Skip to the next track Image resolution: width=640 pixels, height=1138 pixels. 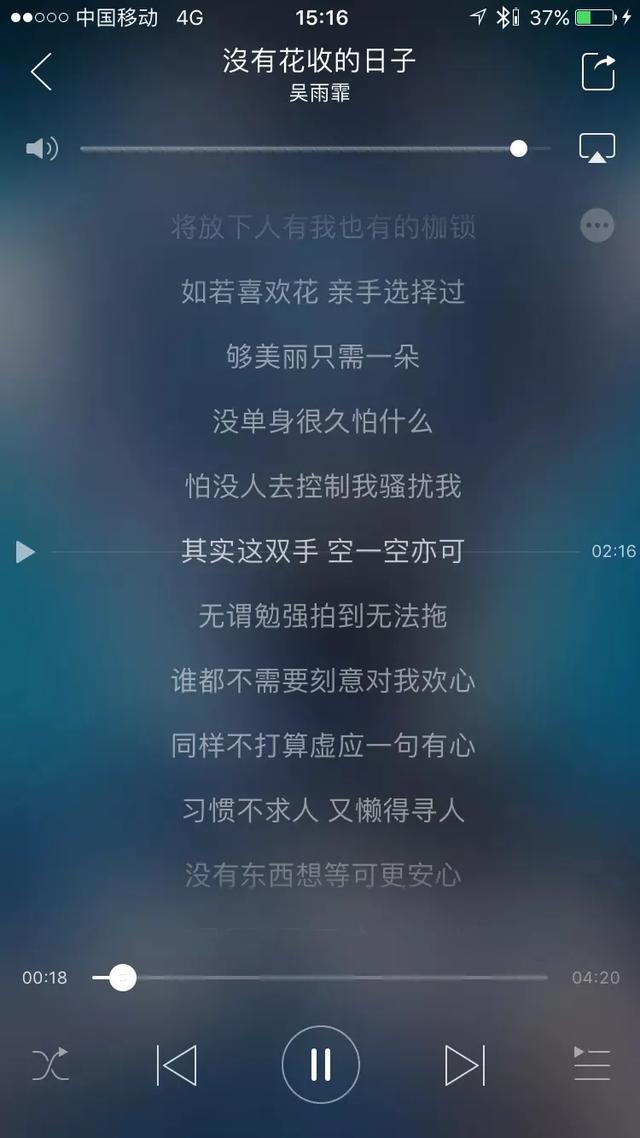pos(464,1064)
